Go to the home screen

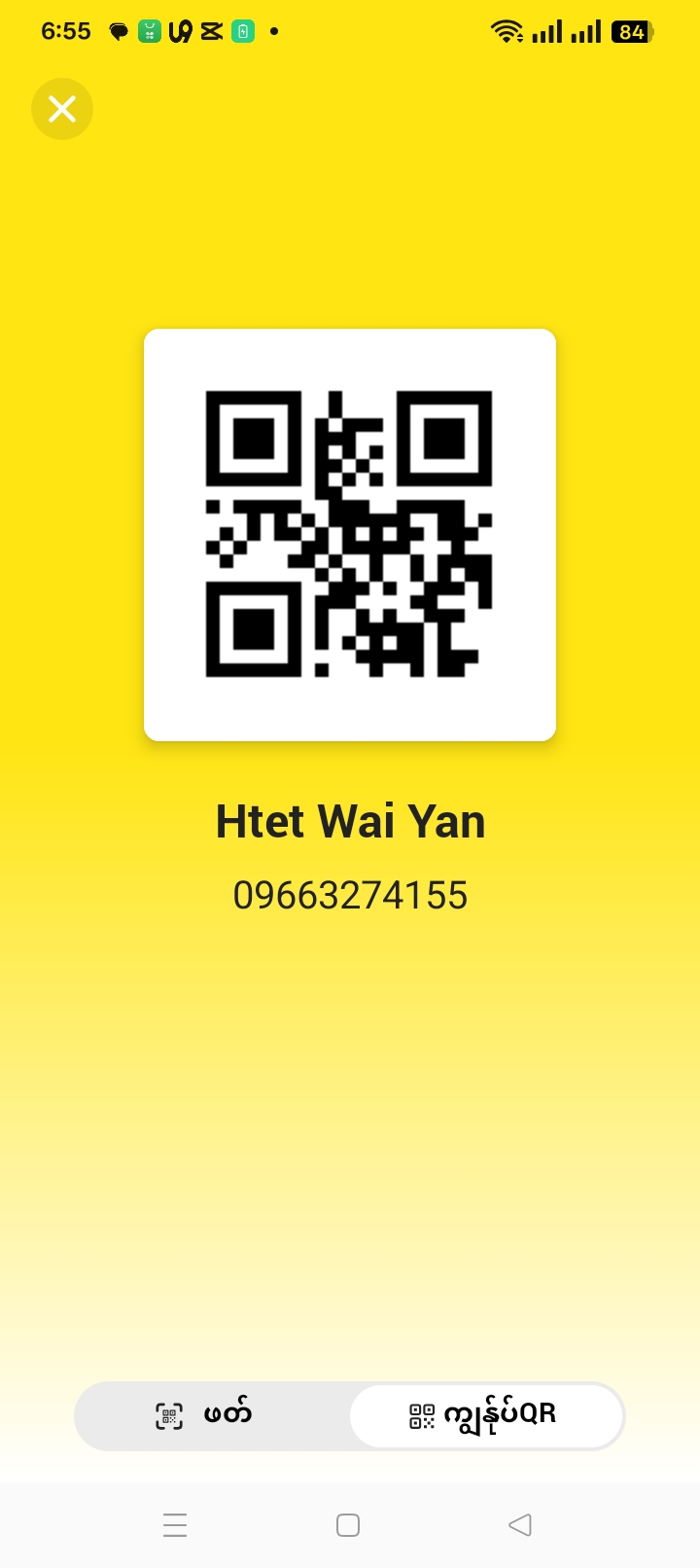pos(348,1525)
